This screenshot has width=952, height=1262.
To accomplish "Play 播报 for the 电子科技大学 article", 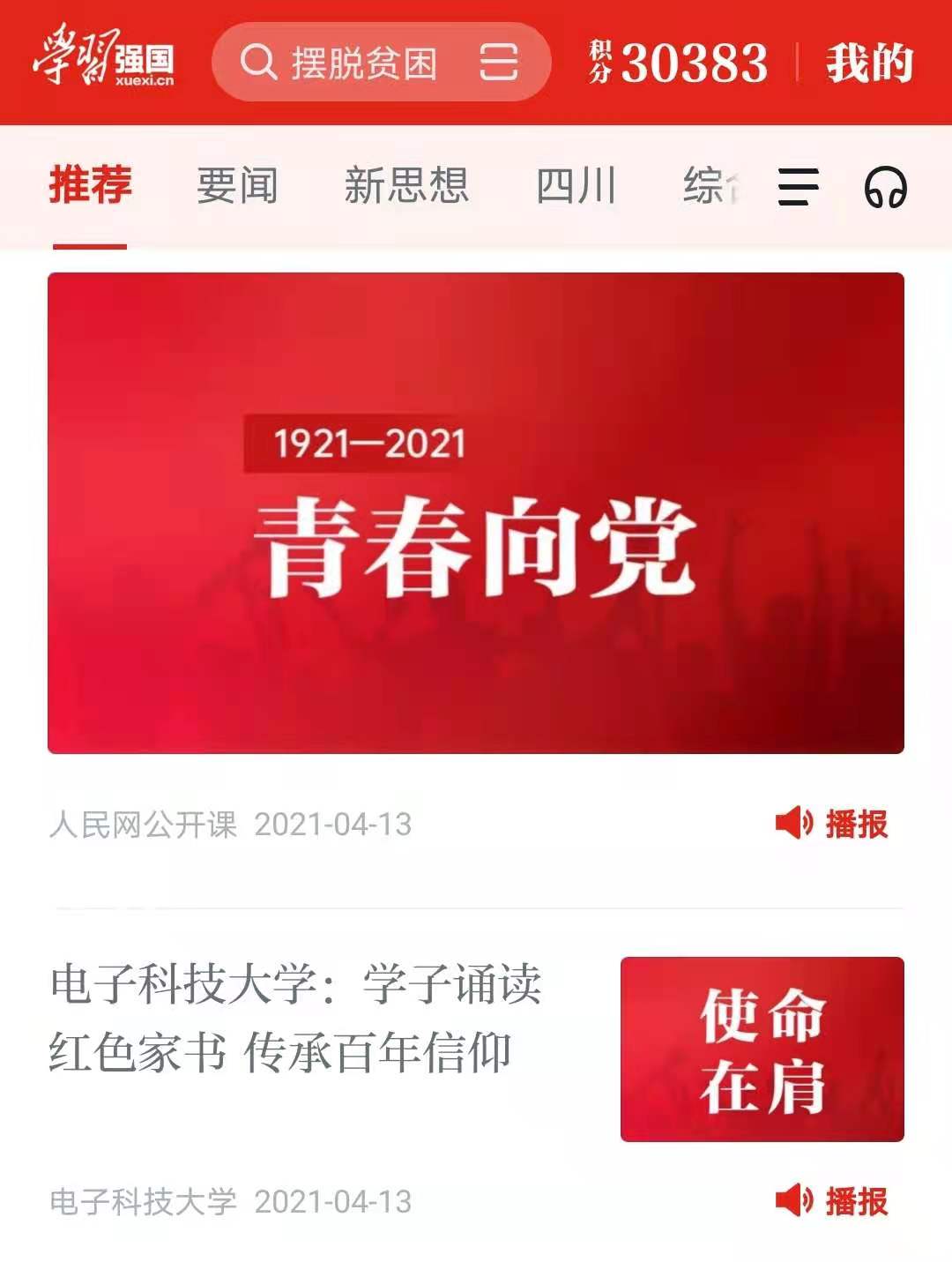I will [831, 1201].
